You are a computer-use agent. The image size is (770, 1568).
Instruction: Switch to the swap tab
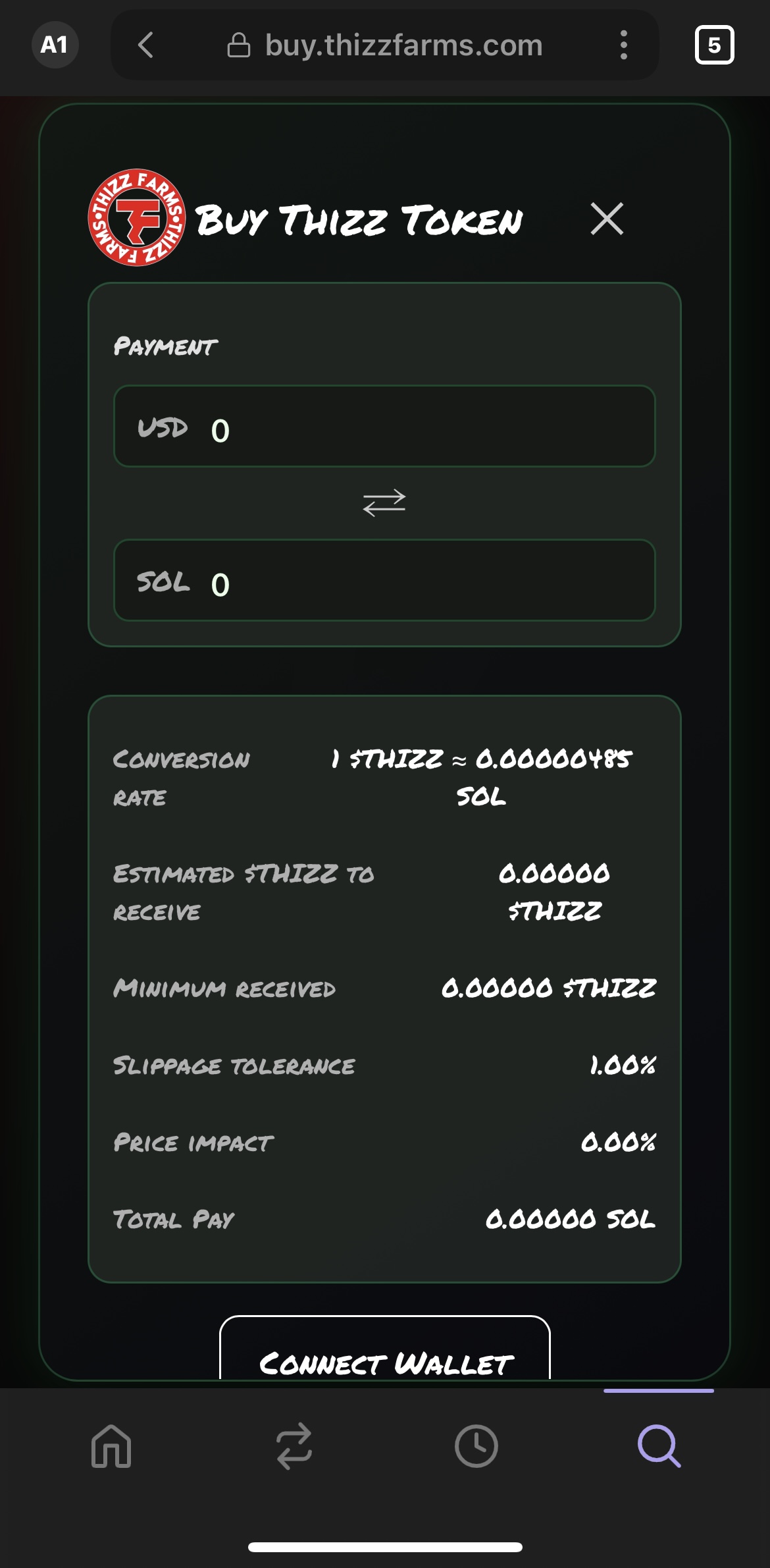pyautogui.click(x=294, y=1446)
